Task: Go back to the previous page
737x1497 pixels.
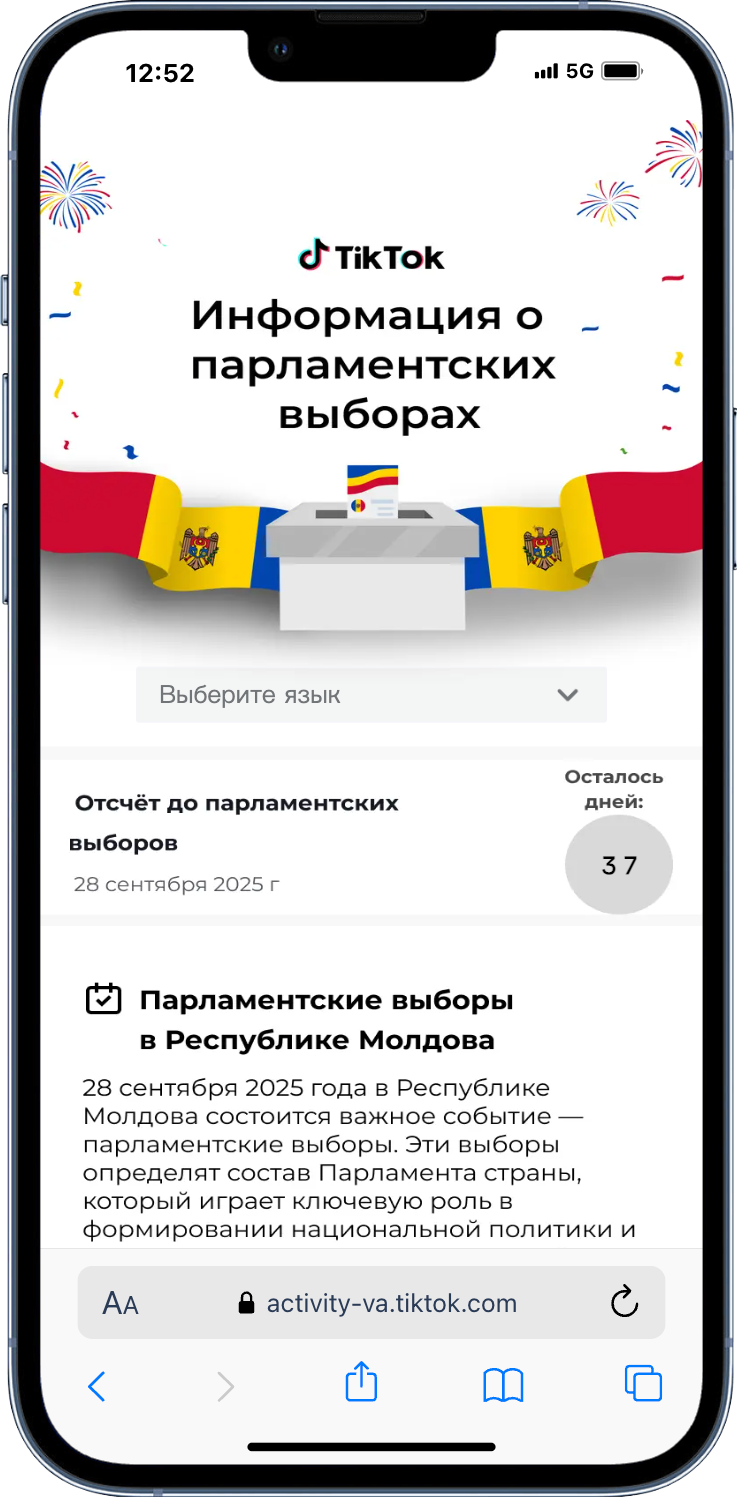Action: (x=97, y=1386)
